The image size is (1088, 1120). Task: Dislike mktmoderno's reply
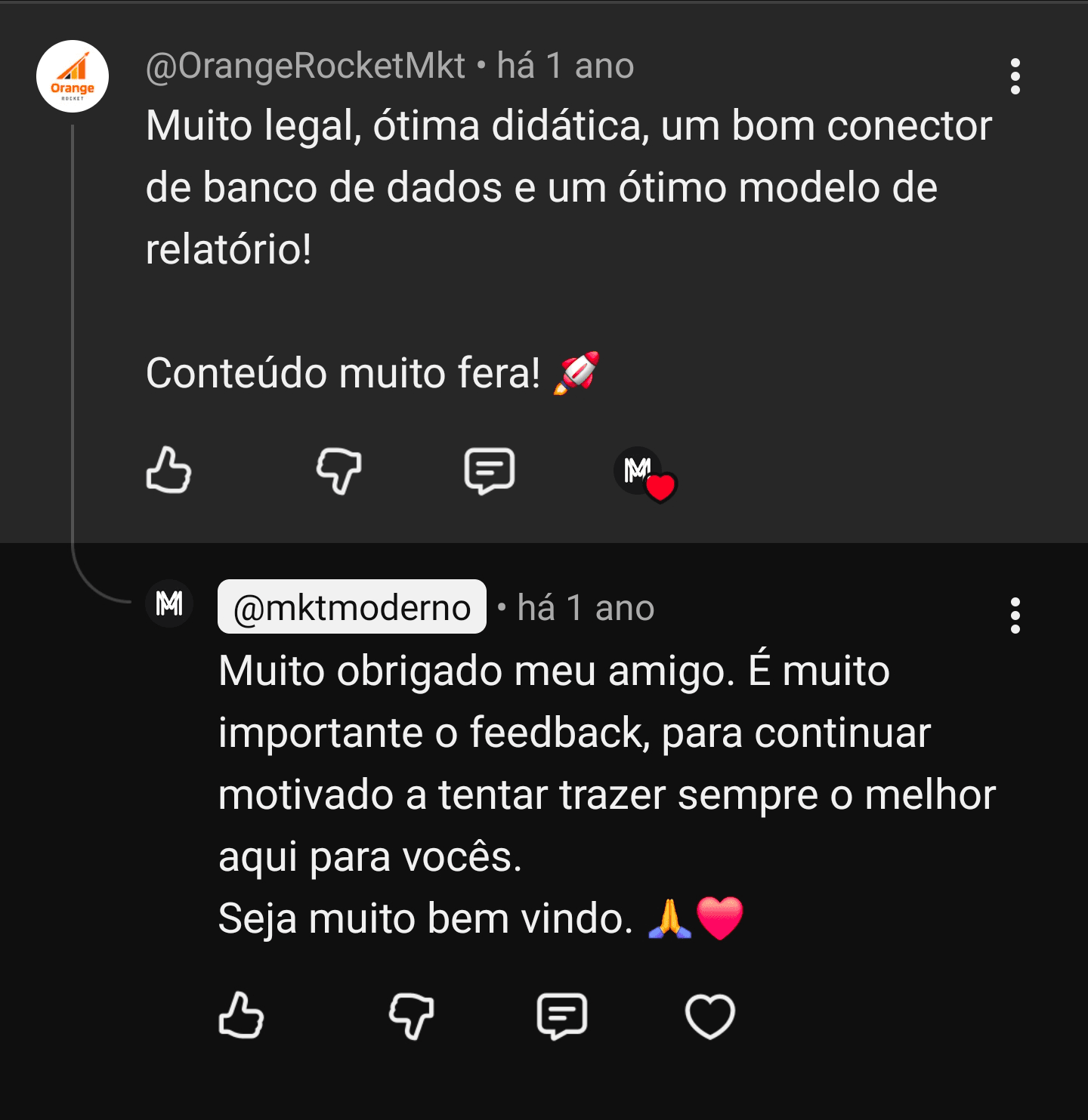pos(411,1016)
